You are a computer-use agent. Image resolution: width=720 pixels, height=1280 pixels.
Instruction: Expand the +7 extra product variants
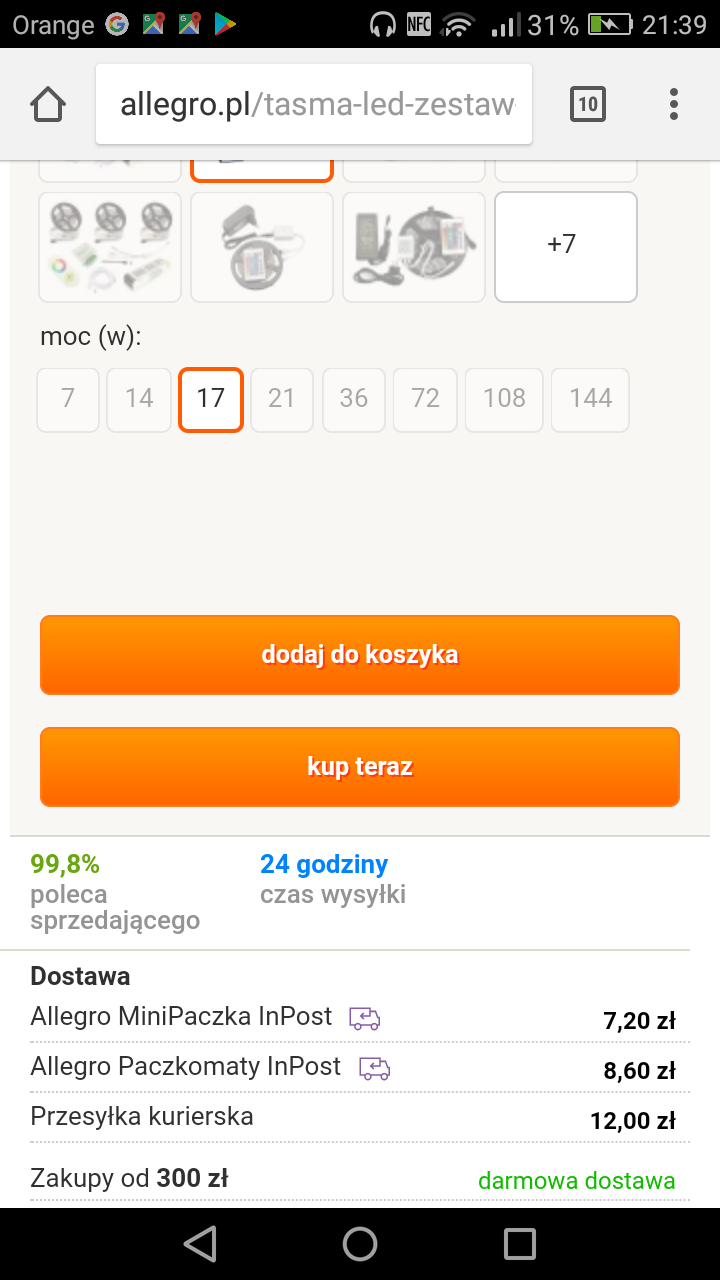(565, 246)
